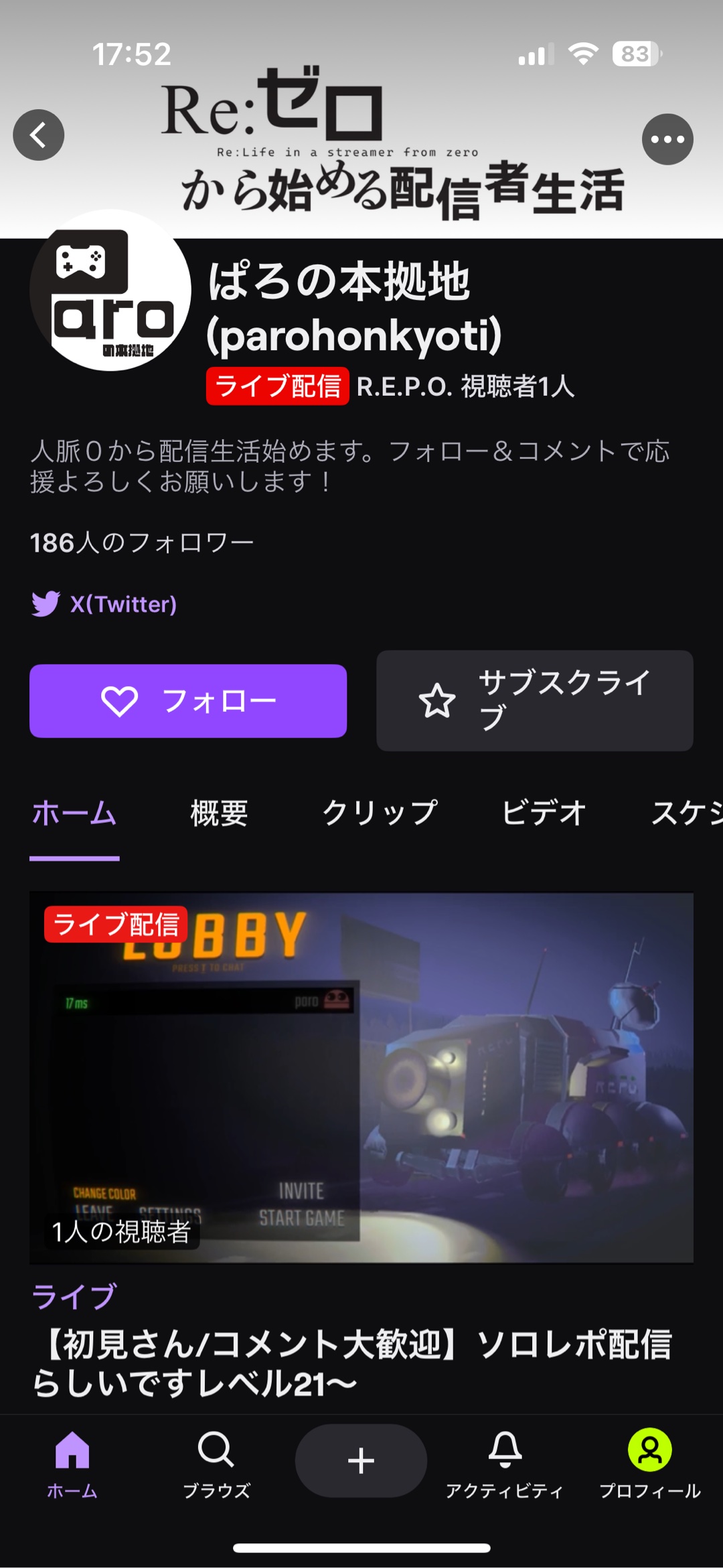This screenshot has width=723, height=1568.
Task: Open the three-dot overflow menu
Action: [x=667, y=139]
